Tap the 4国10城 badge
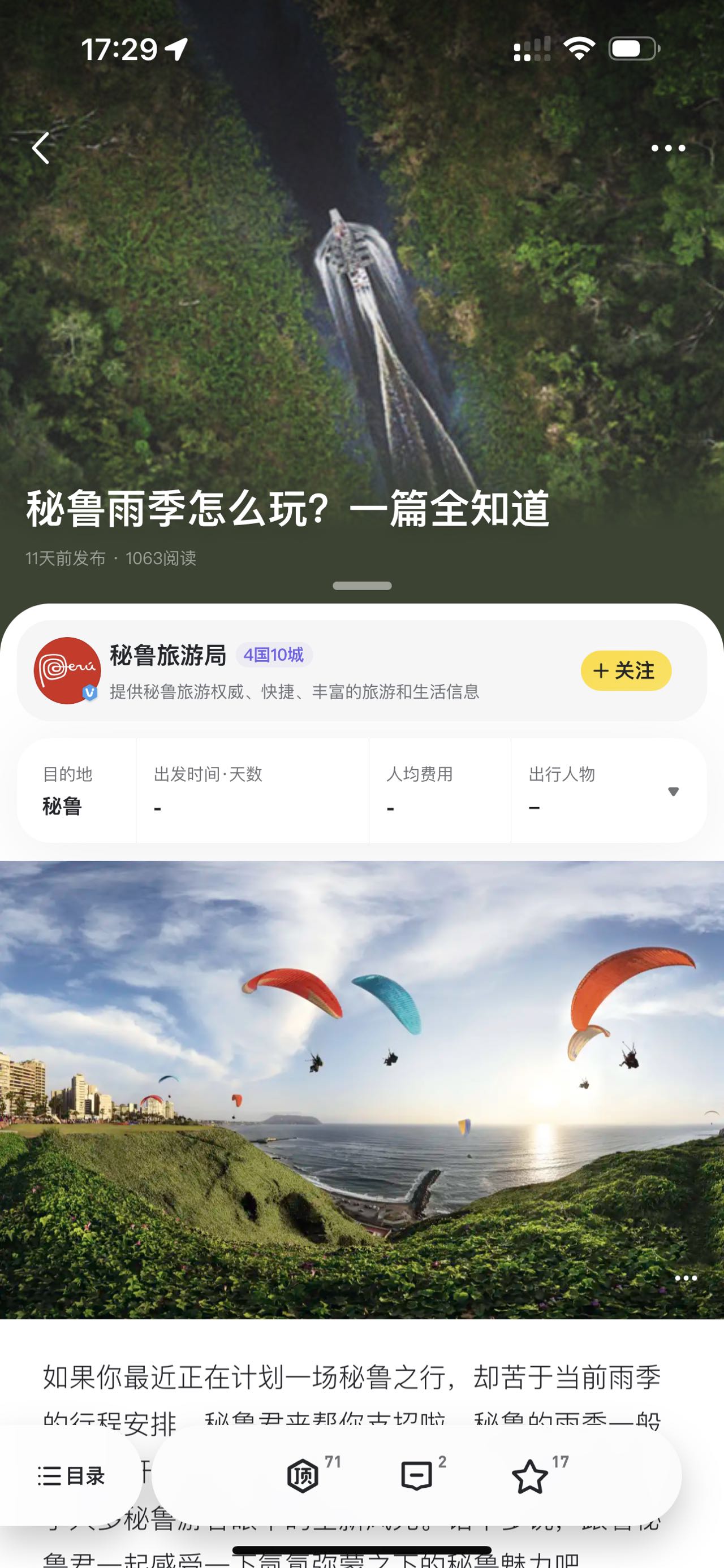724x1568 pixels. (273, 655)
